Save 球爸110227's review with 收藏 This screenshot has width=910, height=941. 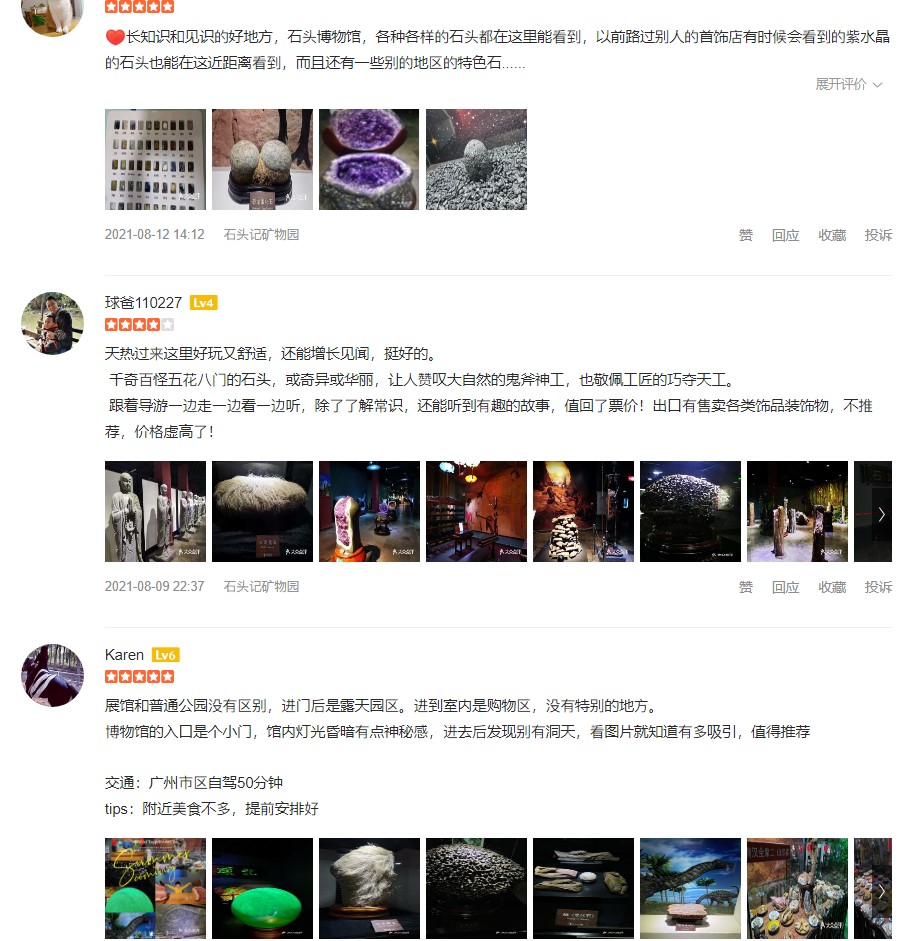tap(832, 587)
